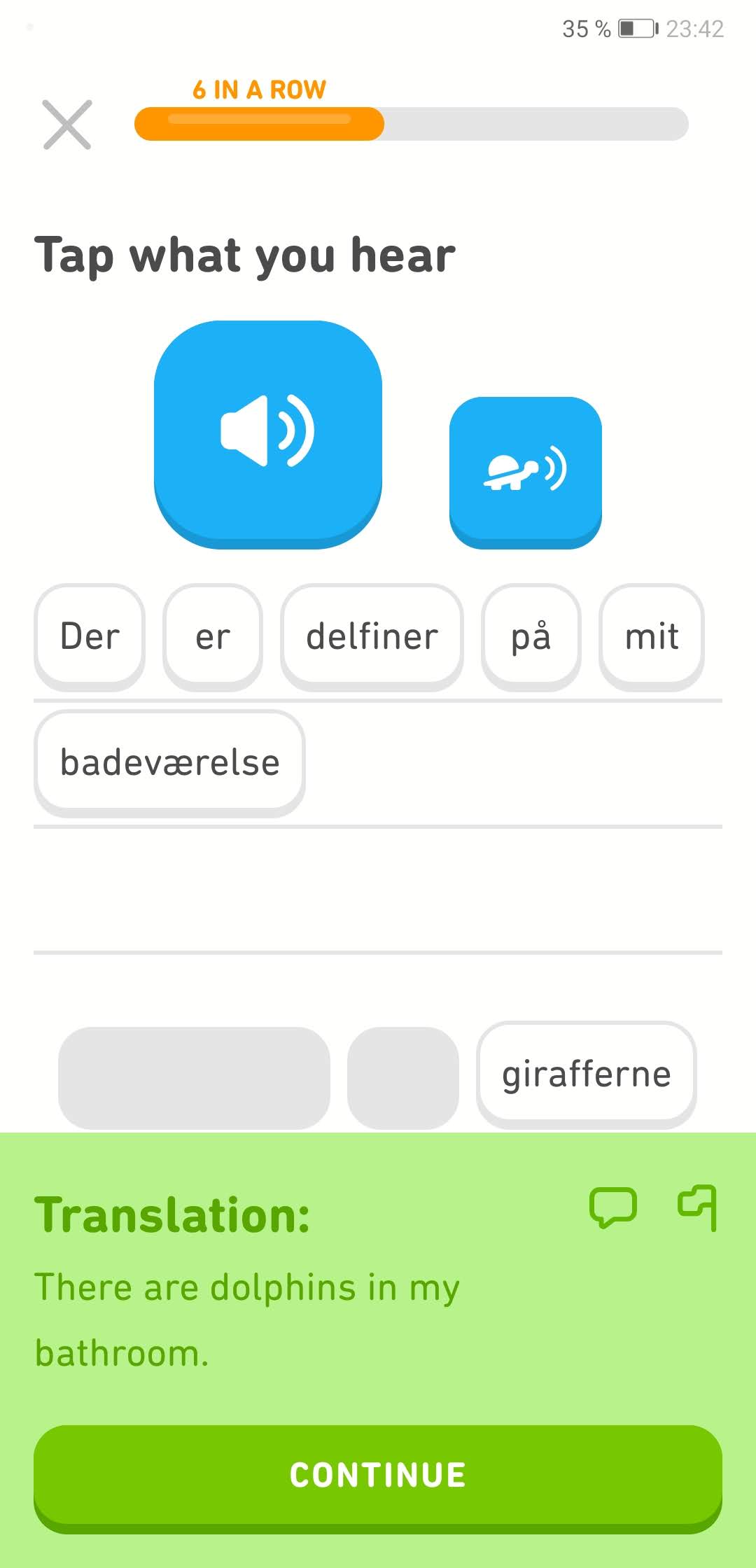The height and width of the screenshot is (1568, 756).
Task: Choose the 'girafferne' word from the bank
Action: tap(587, 1074)
